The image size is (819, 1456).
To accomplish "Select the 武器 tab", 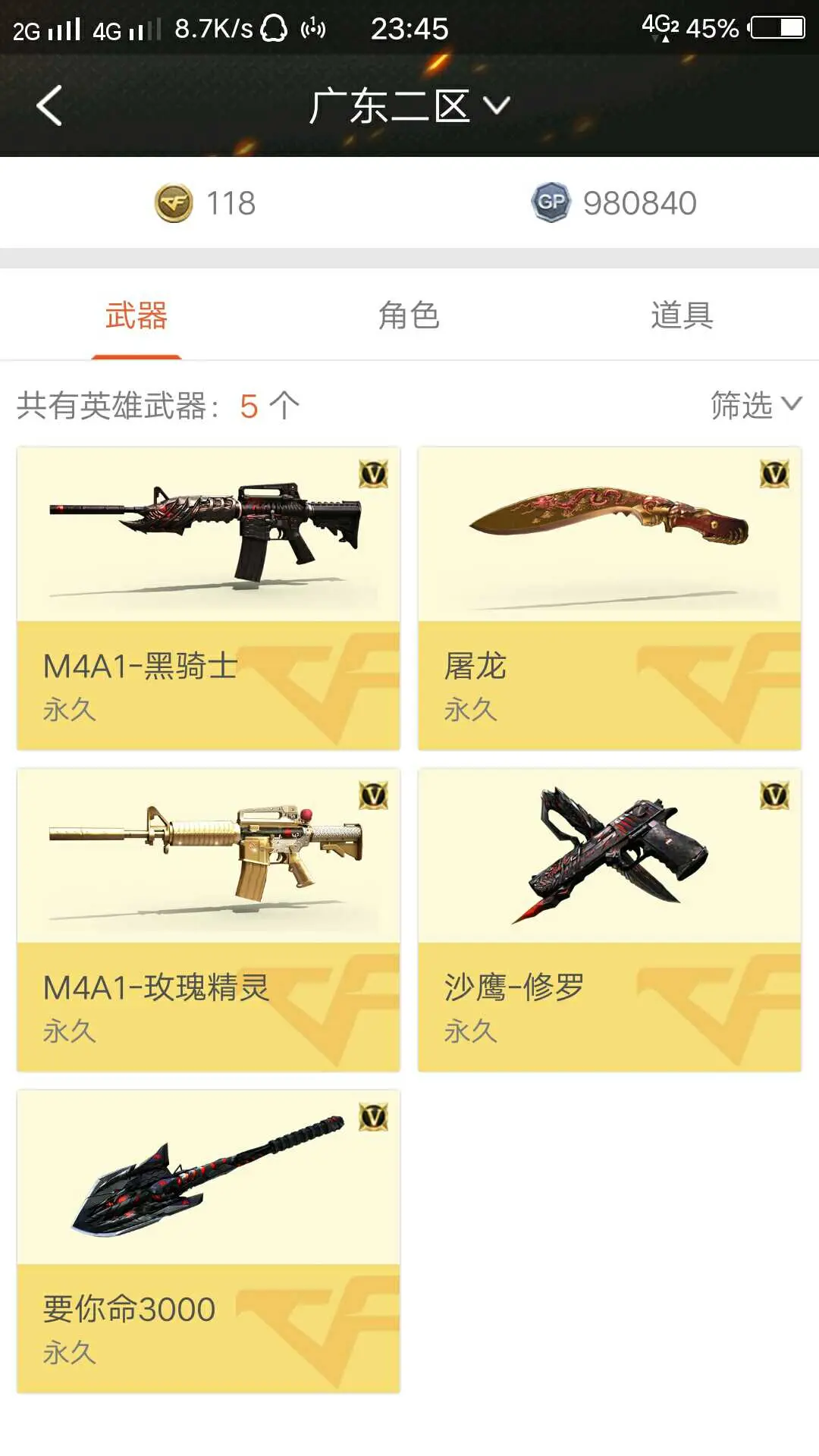I will coord(136,315).
